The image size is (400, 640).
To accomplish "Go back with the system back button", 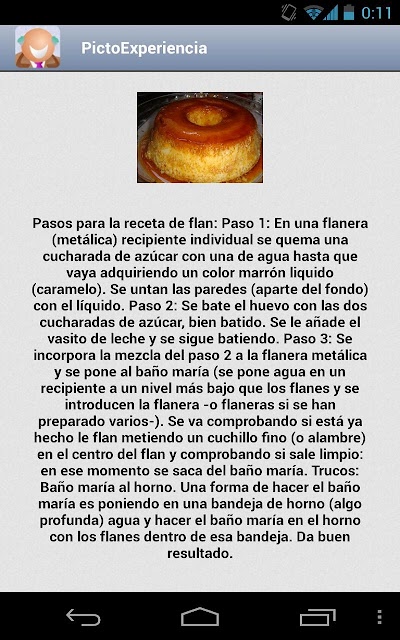I will click(83, 617).
